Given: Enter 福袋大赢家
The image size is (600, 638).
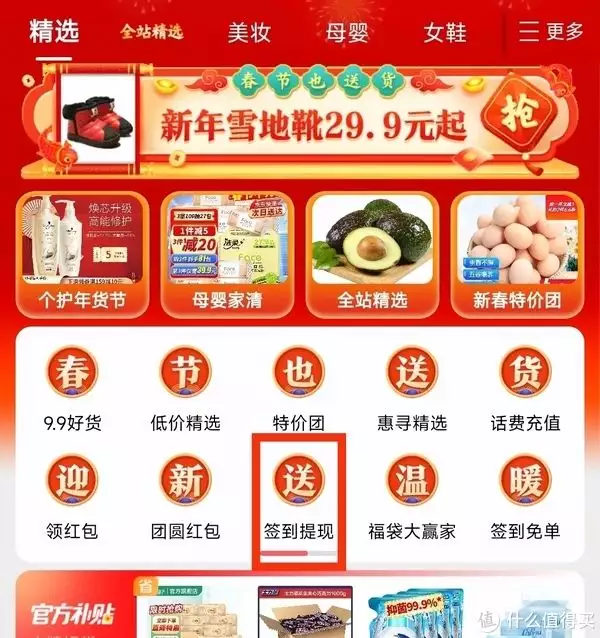Looking at the screenshot, I should point(413,495).
